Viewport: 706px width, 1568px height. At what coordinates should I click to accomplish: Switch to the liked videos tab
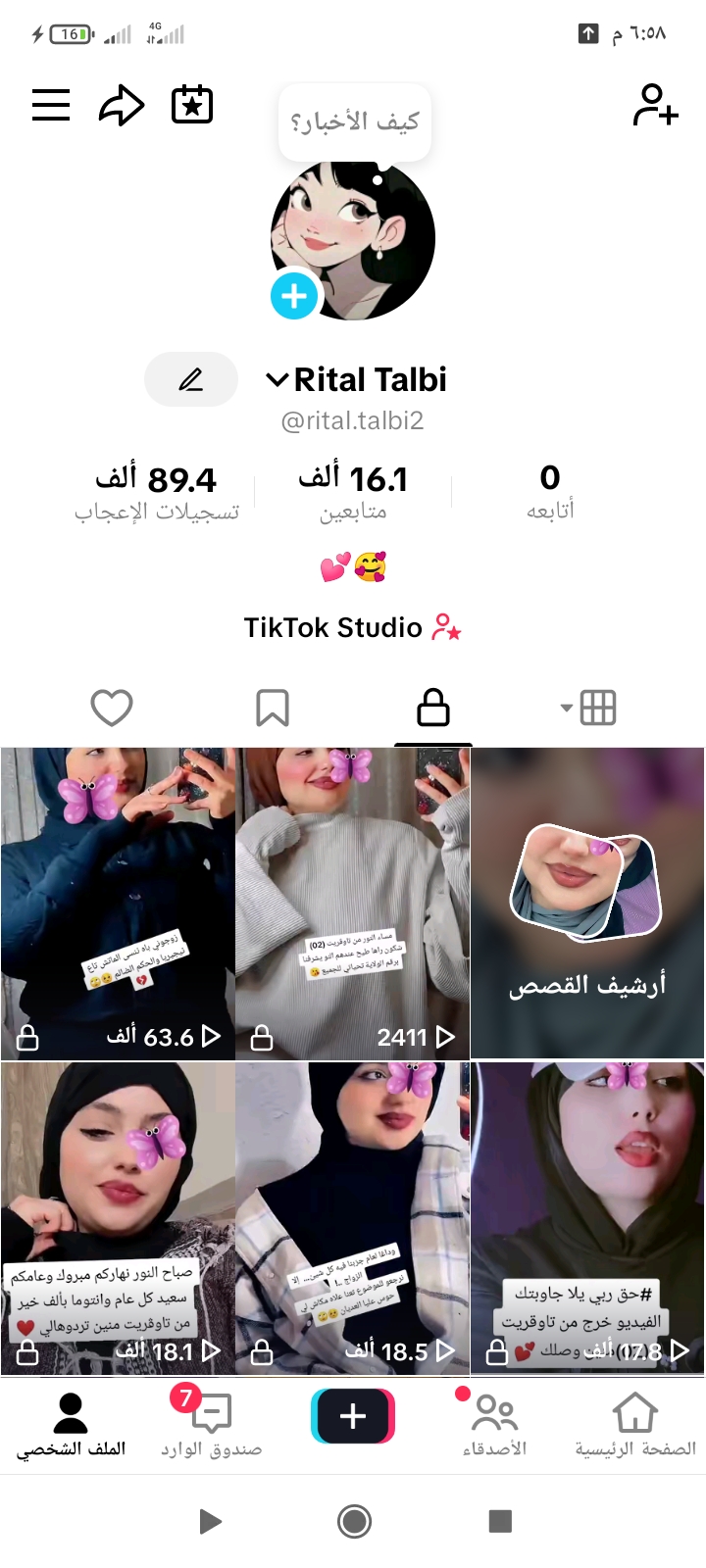tap(112, 708)
